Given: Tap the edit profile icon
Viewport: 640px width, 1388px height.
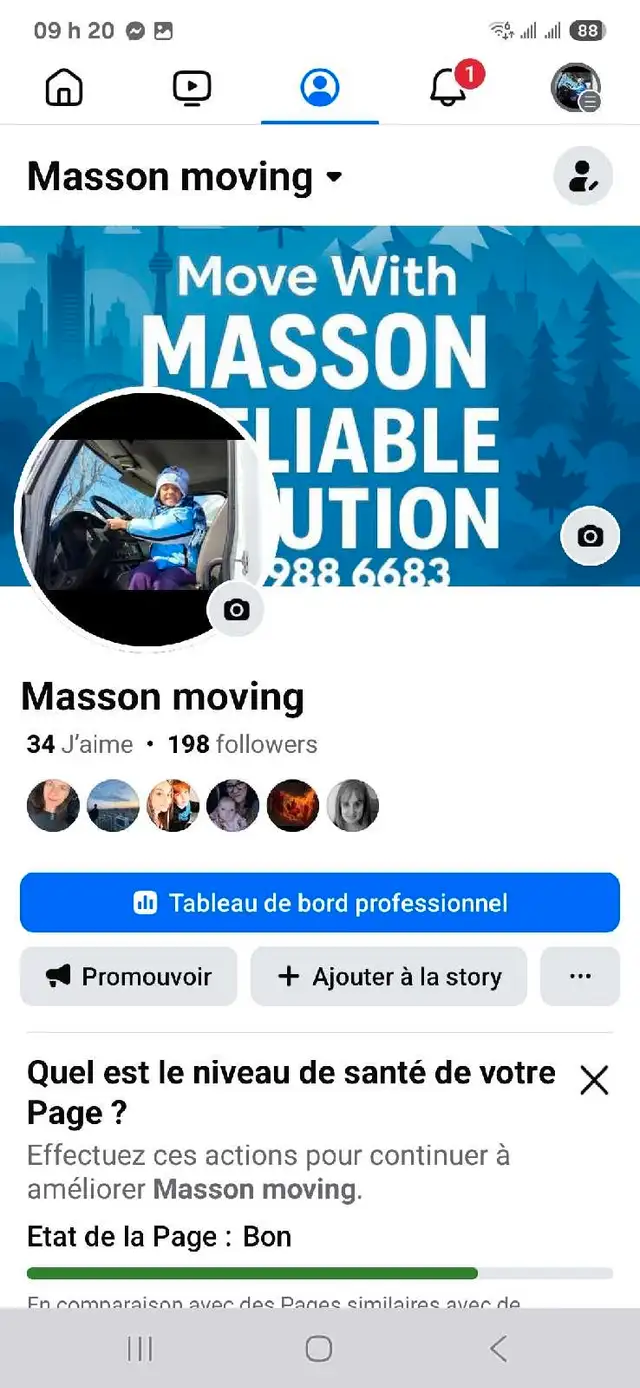Looking at the screenshot, I should click(583, 176).
